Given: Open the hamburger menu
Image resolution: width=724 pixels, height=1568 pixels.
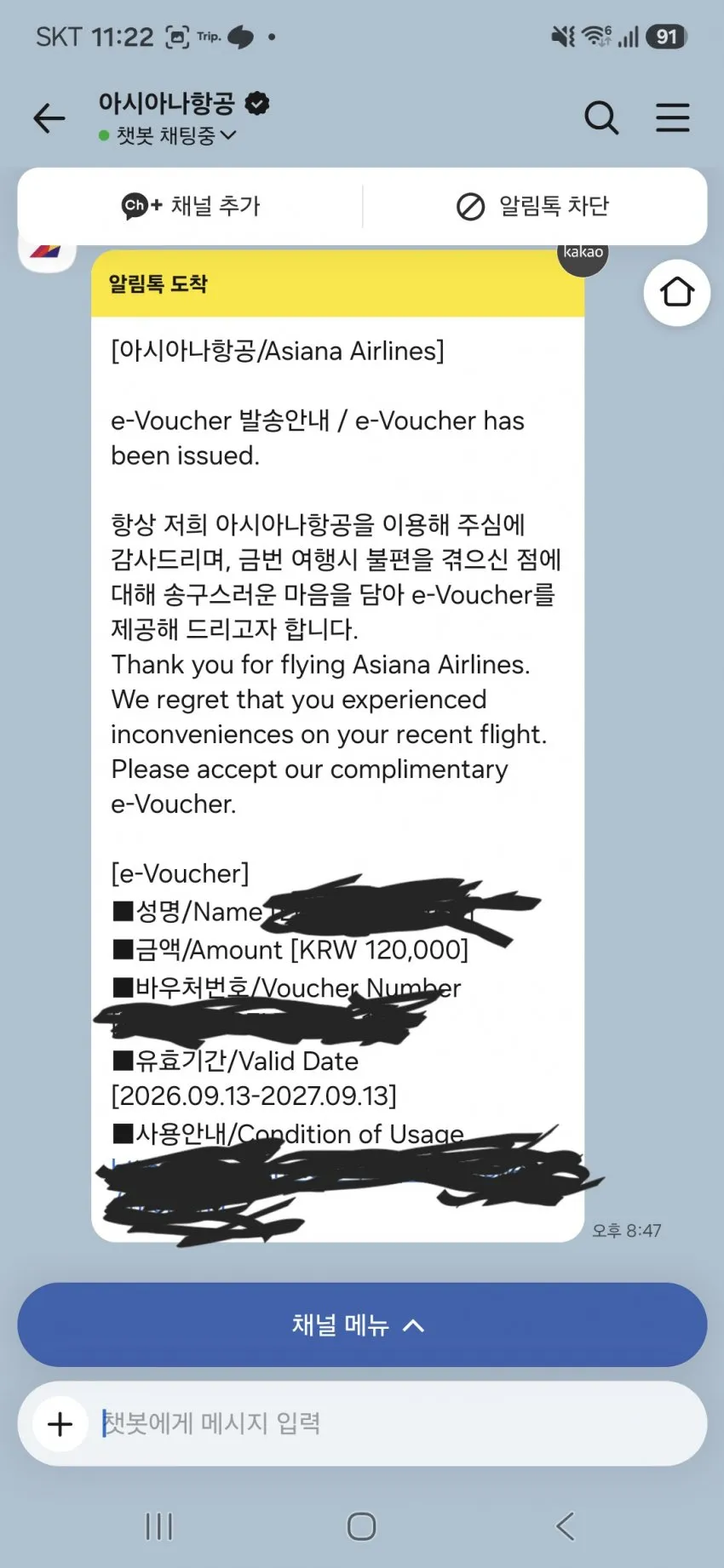Looking at the screenshot, I should coord(672,117).
